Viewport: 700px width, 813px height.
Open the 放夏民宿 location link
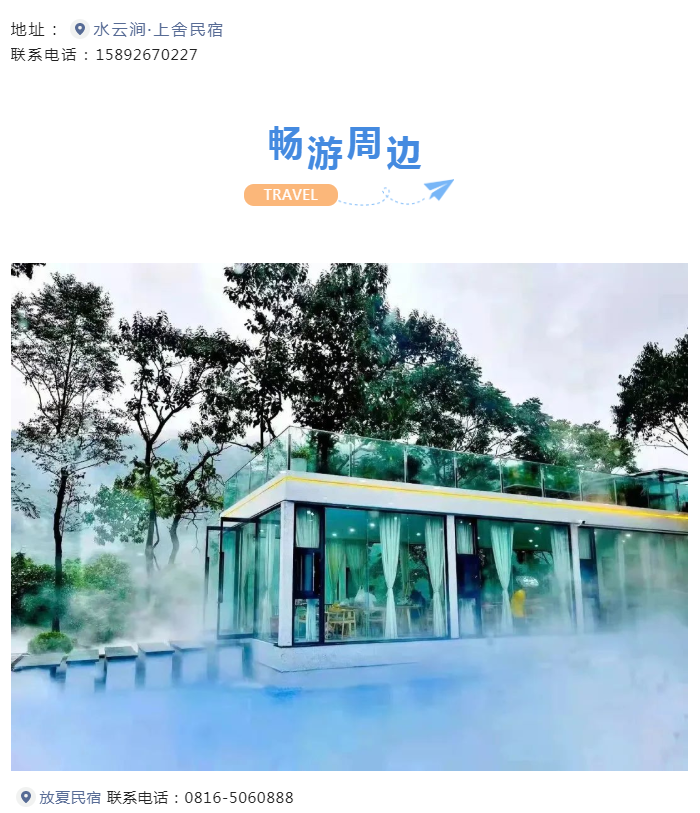(x=69, y=797)
